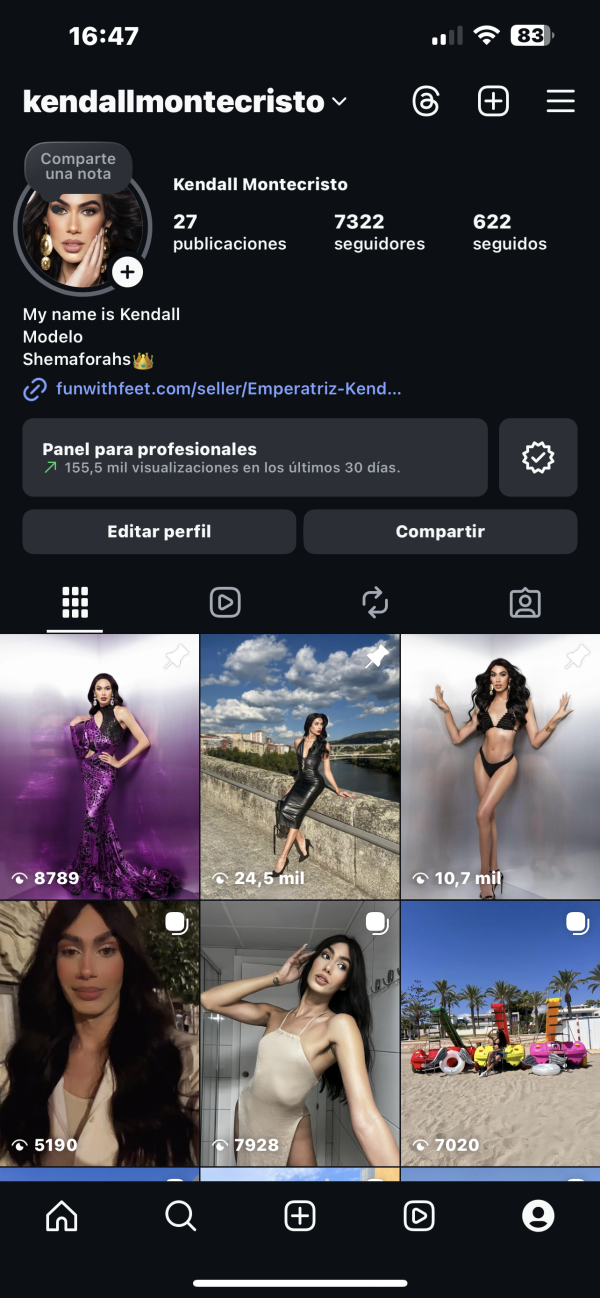Switch to the tagged photos tab
Screen dimensions: 600x1298
525,602
